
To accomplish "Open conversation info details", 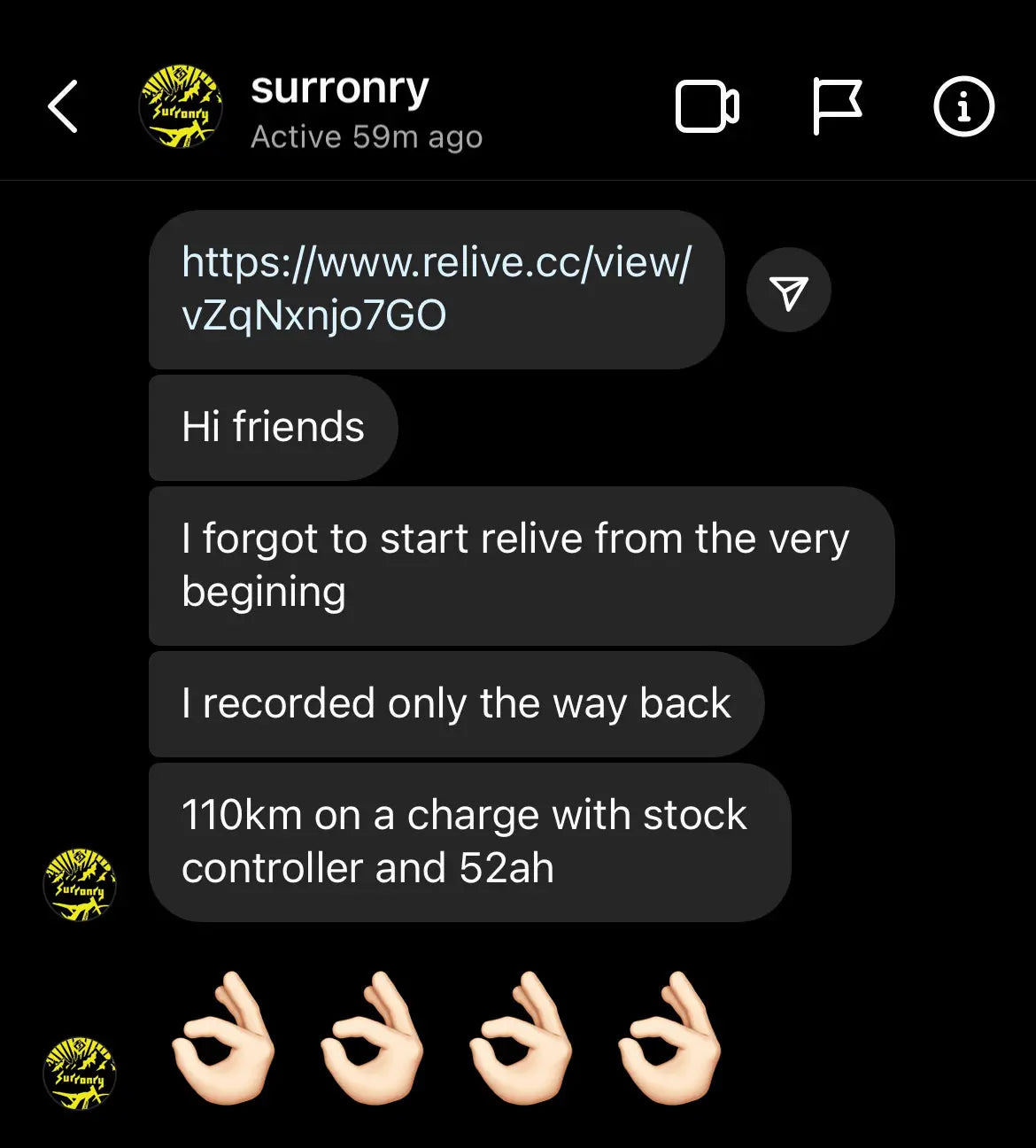I will coord(963,107).
